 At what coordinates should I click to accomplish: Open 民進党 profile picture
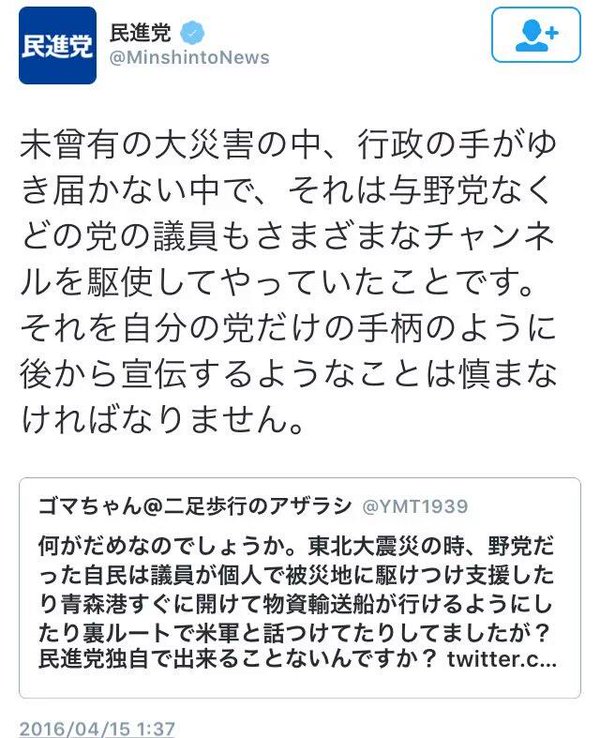(58, 47)
